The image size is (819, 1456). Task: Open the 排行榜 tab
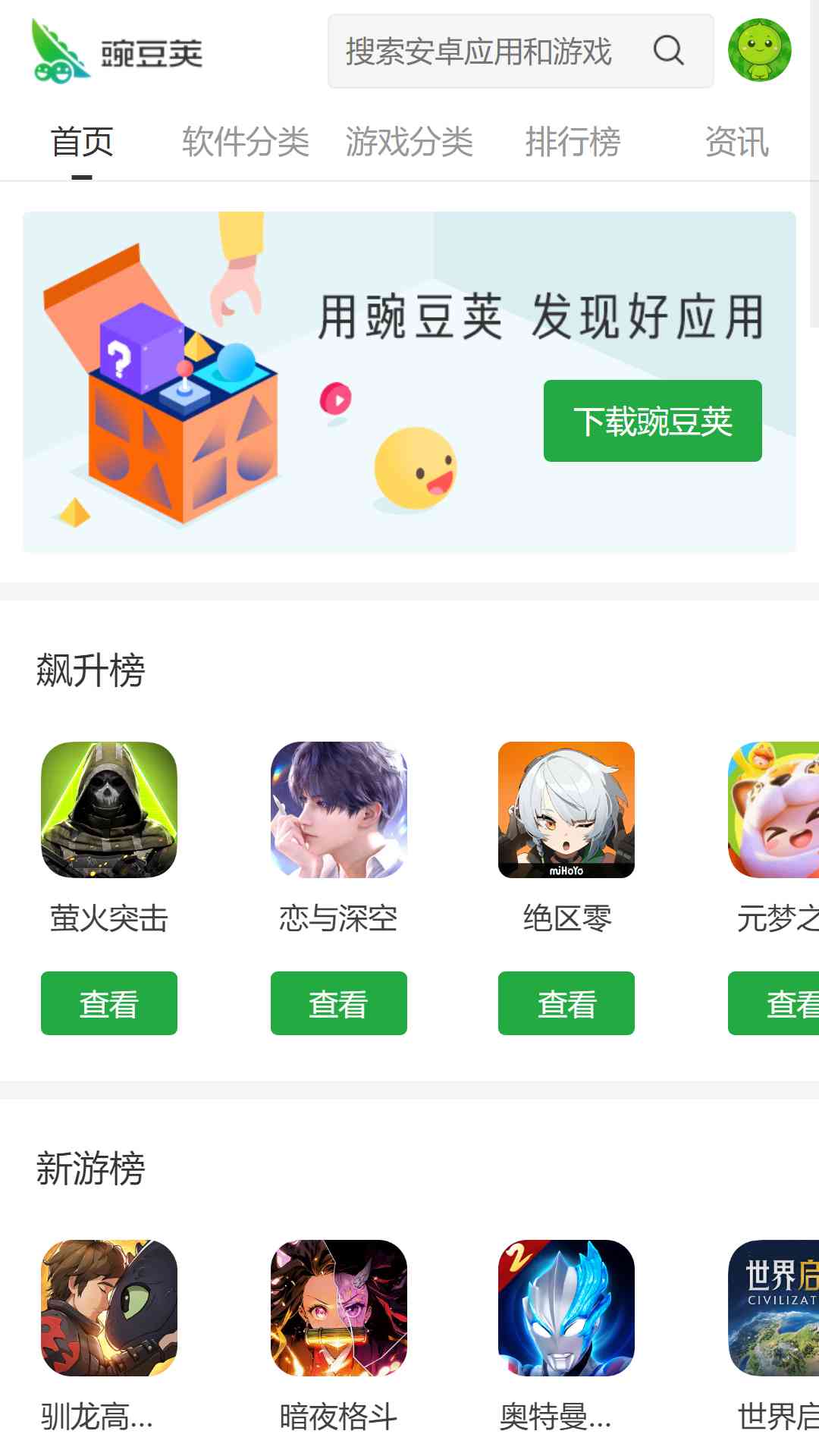click(x=573, y=142)
